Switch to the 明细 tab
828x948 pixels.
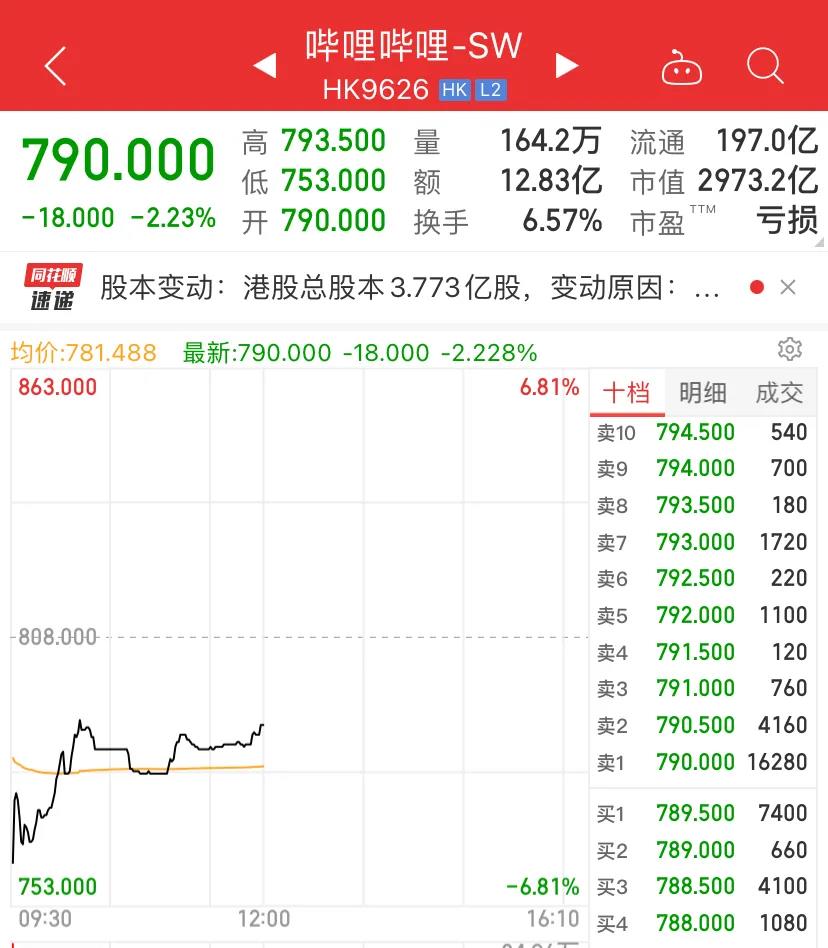(x=702, y=393)
